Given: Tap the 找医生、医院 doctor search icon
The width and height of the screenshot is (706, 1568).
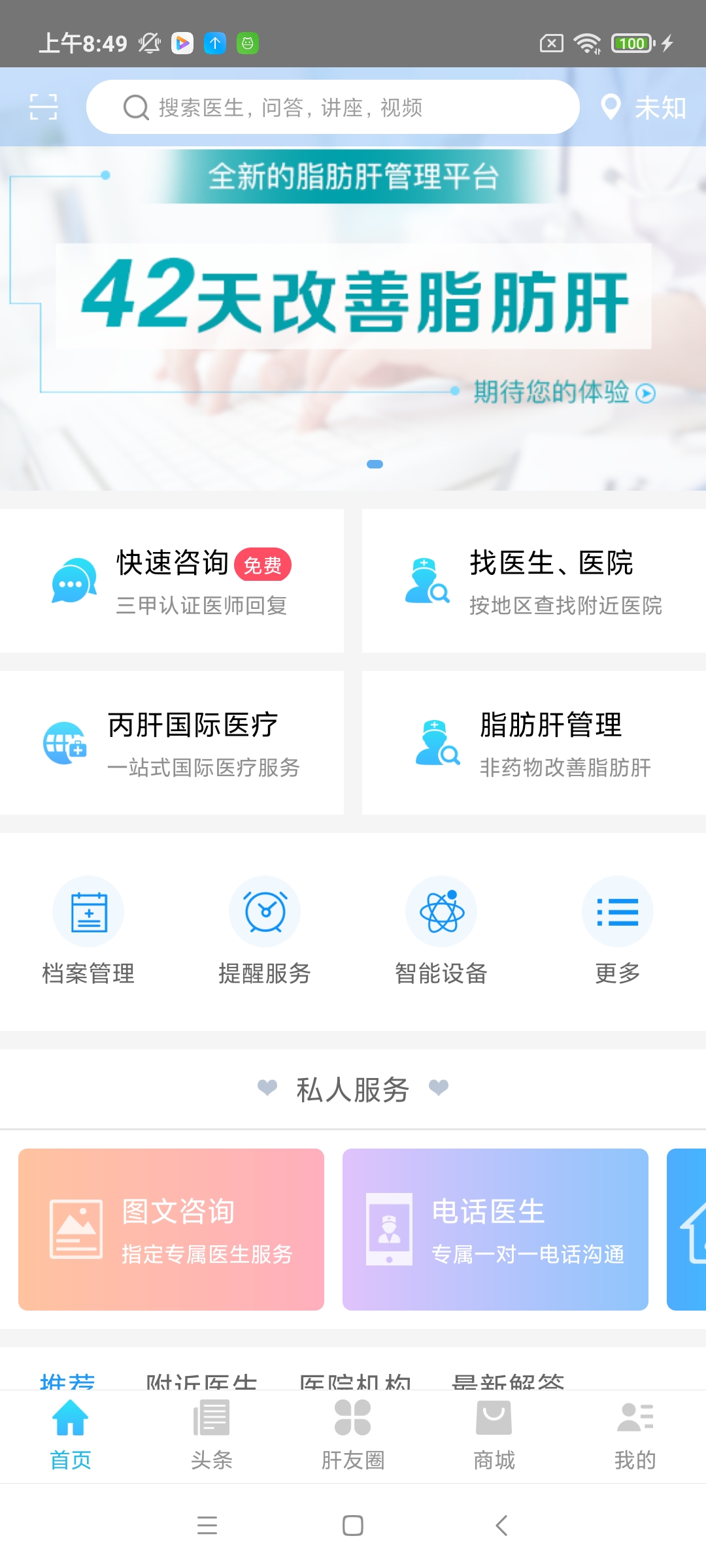Looking at the screenshot, I should (428, 580).
